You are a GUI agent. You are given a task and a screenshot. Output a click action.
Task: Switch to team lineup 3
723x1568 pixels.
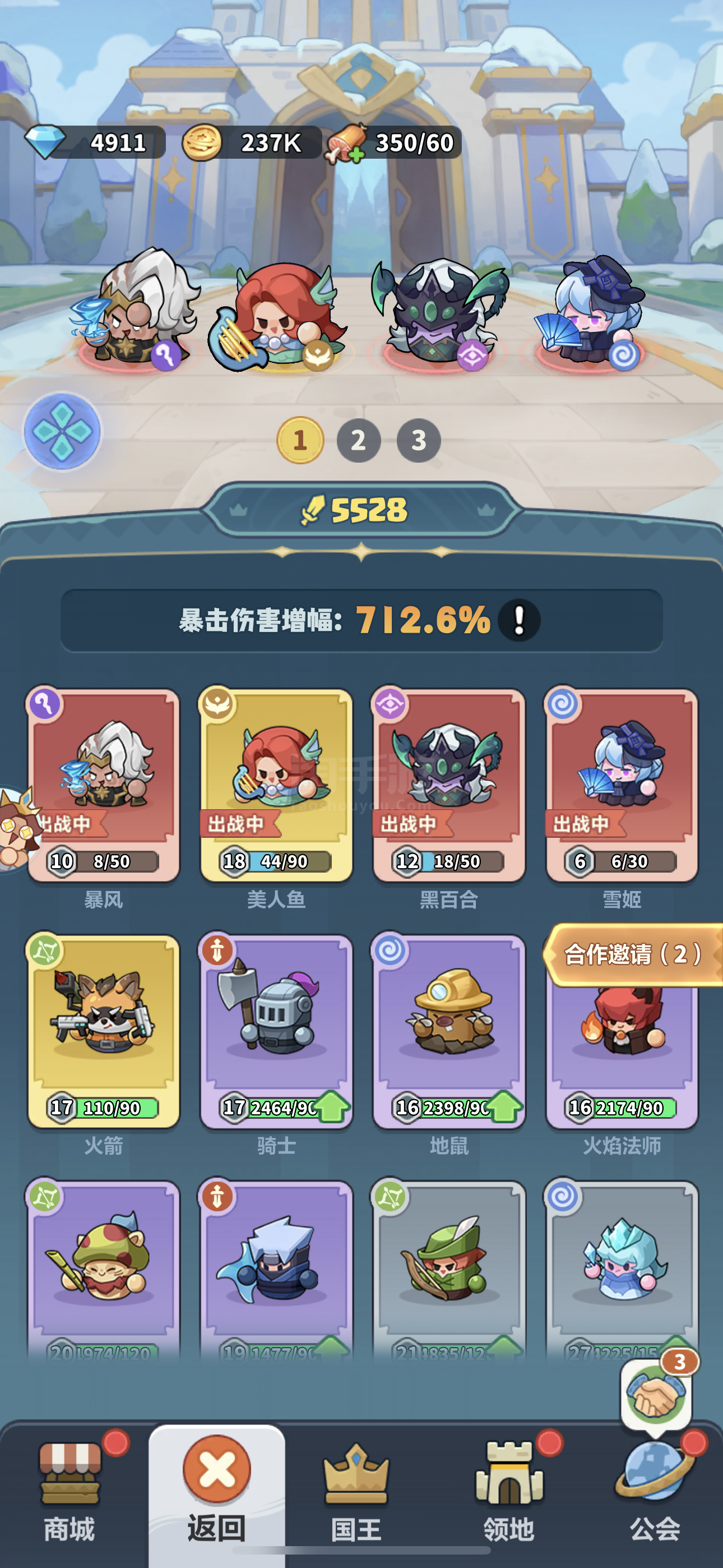419,440
